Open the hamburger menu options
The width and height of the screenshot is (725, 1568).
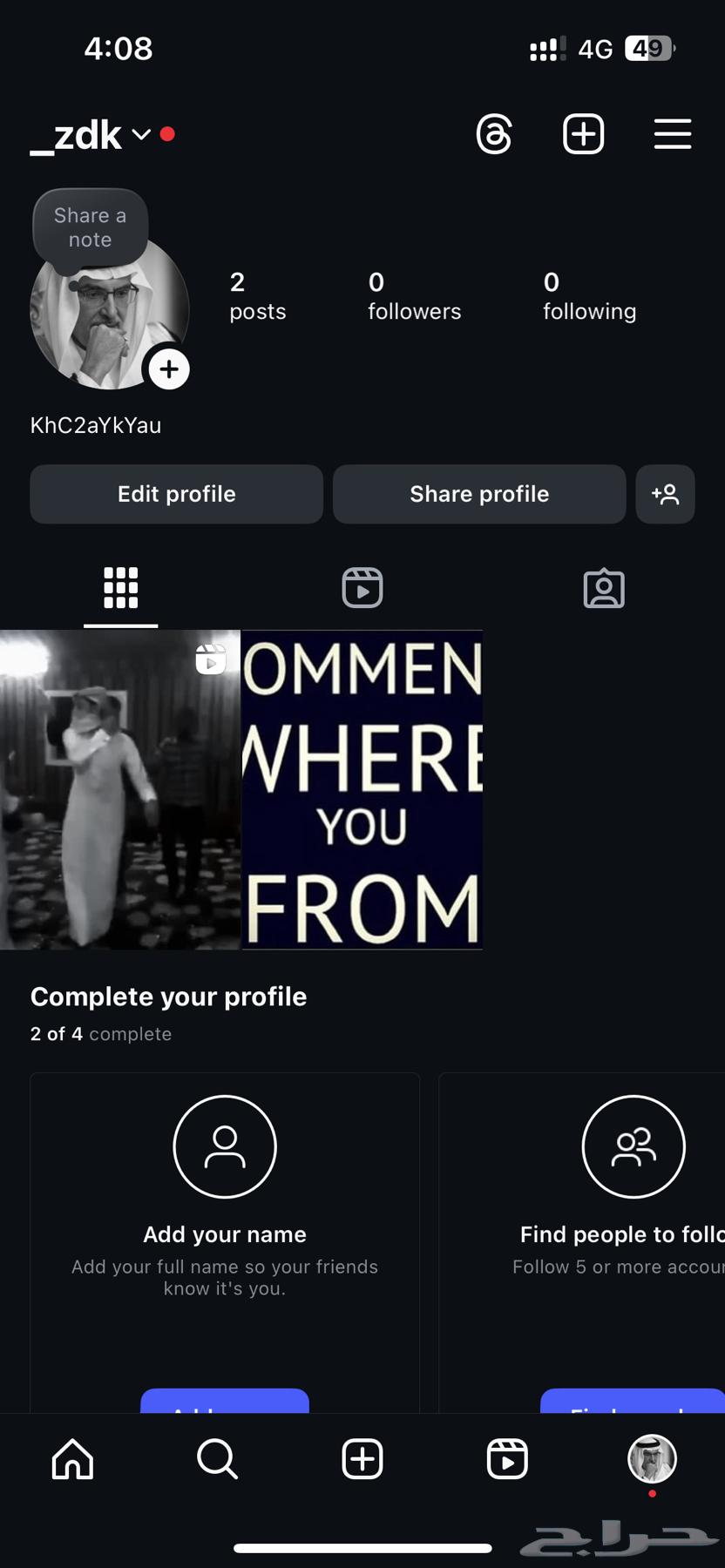672,134
